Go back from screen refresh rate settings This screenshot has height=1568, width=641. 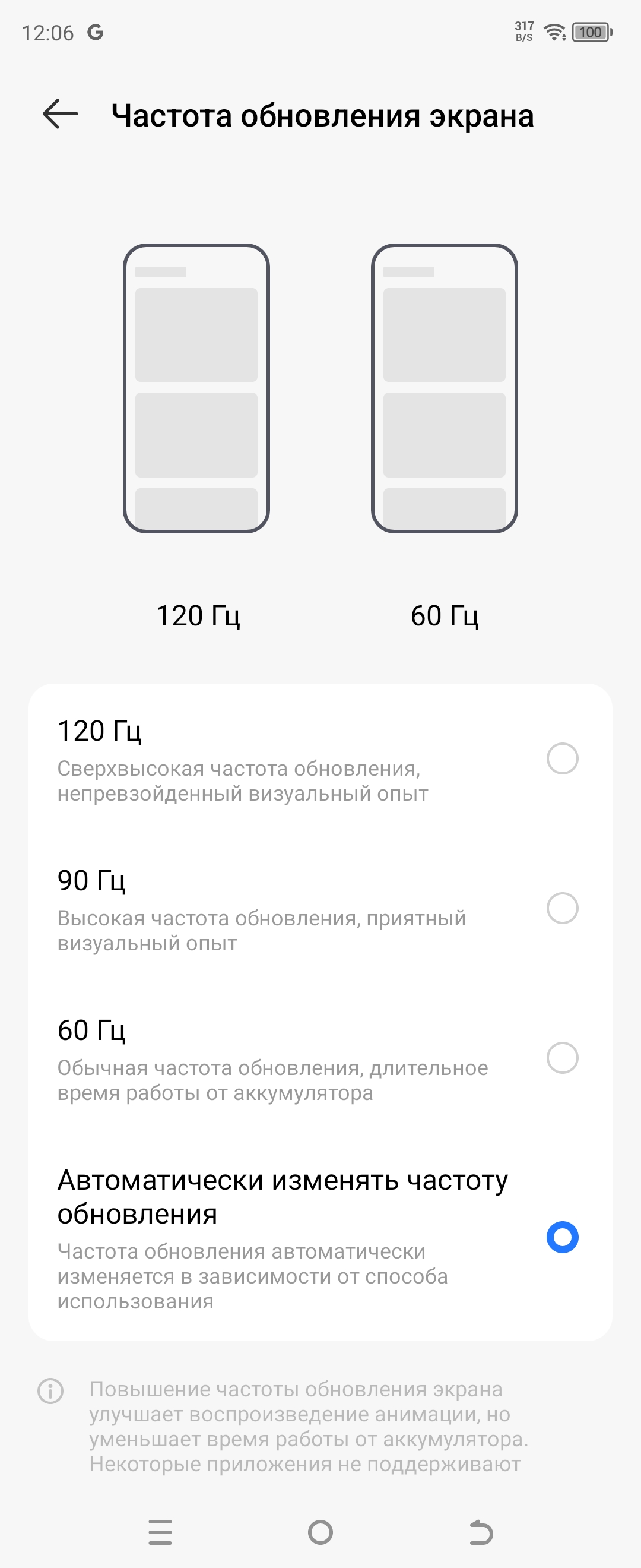(60, 114)
